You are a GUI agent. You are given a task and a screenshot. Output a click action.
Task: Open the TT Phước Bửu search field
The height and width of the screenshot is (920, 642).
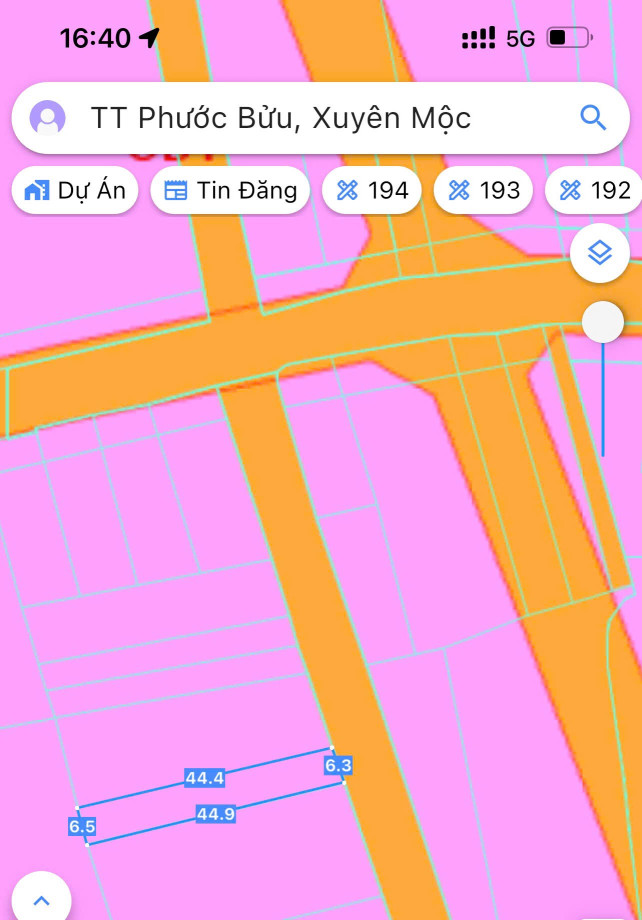300,118
